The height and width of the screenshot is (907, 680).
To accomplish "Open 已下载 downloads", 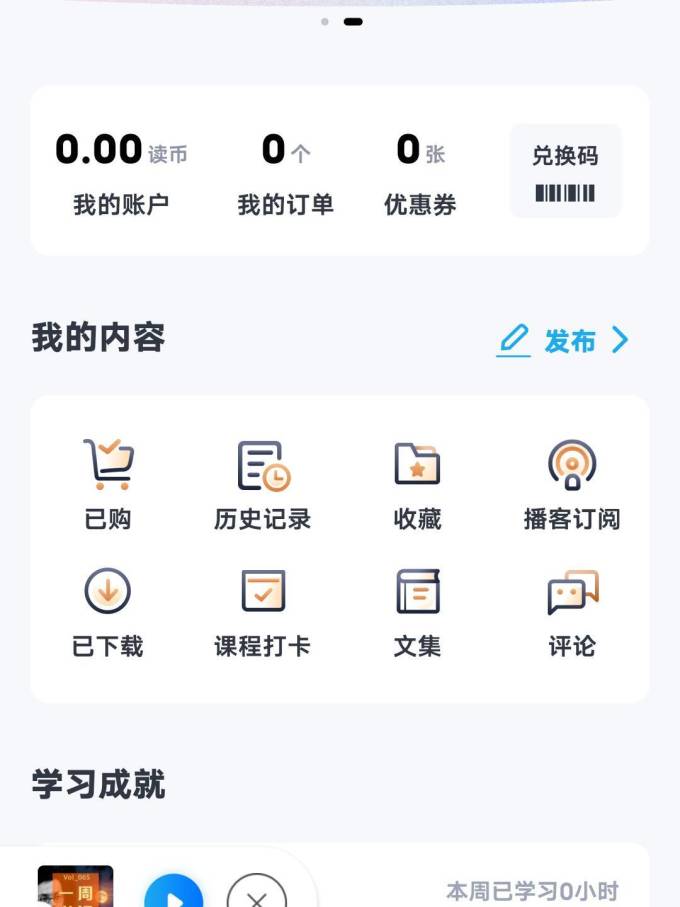I will point(108,611).
